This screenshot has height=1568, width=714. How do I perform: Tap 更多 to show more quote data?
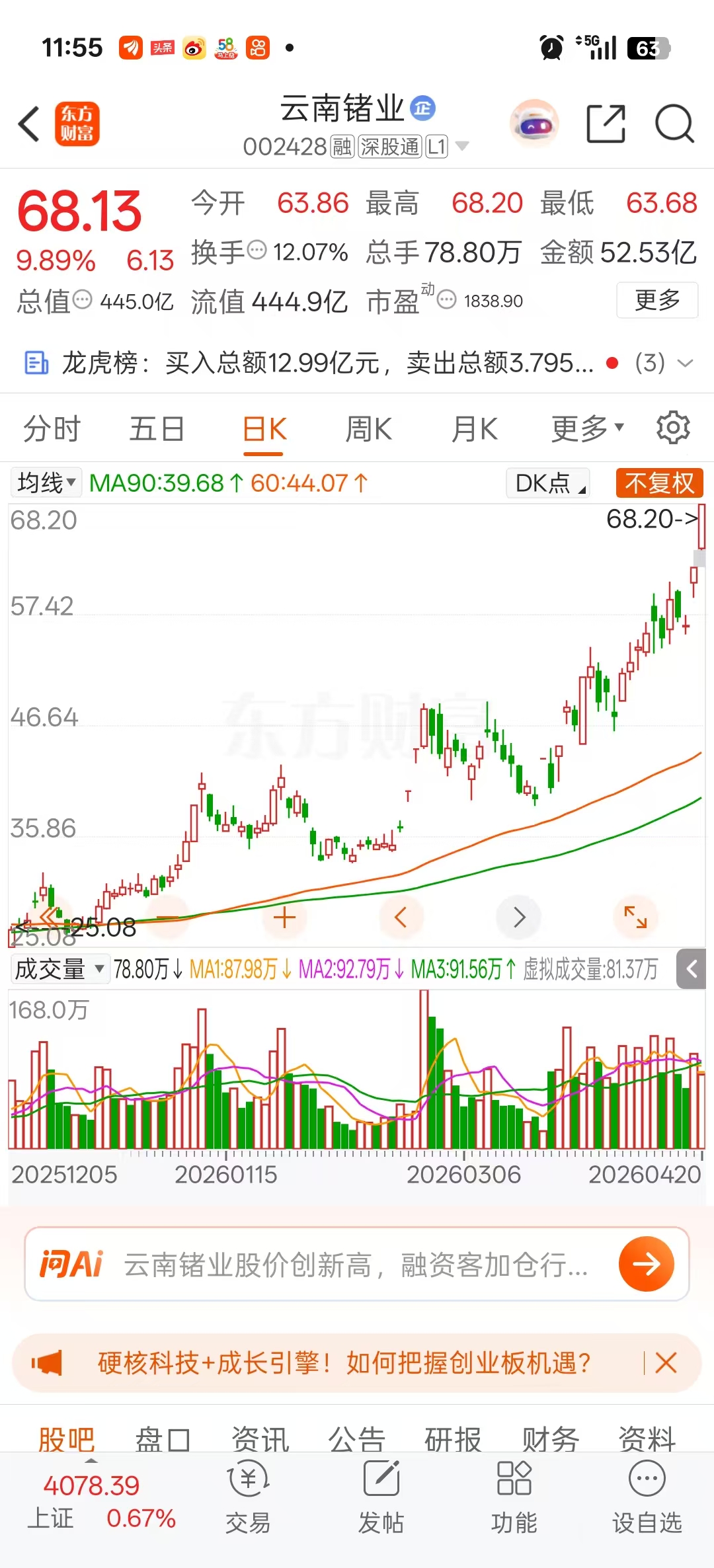click(x=657, y=300)
